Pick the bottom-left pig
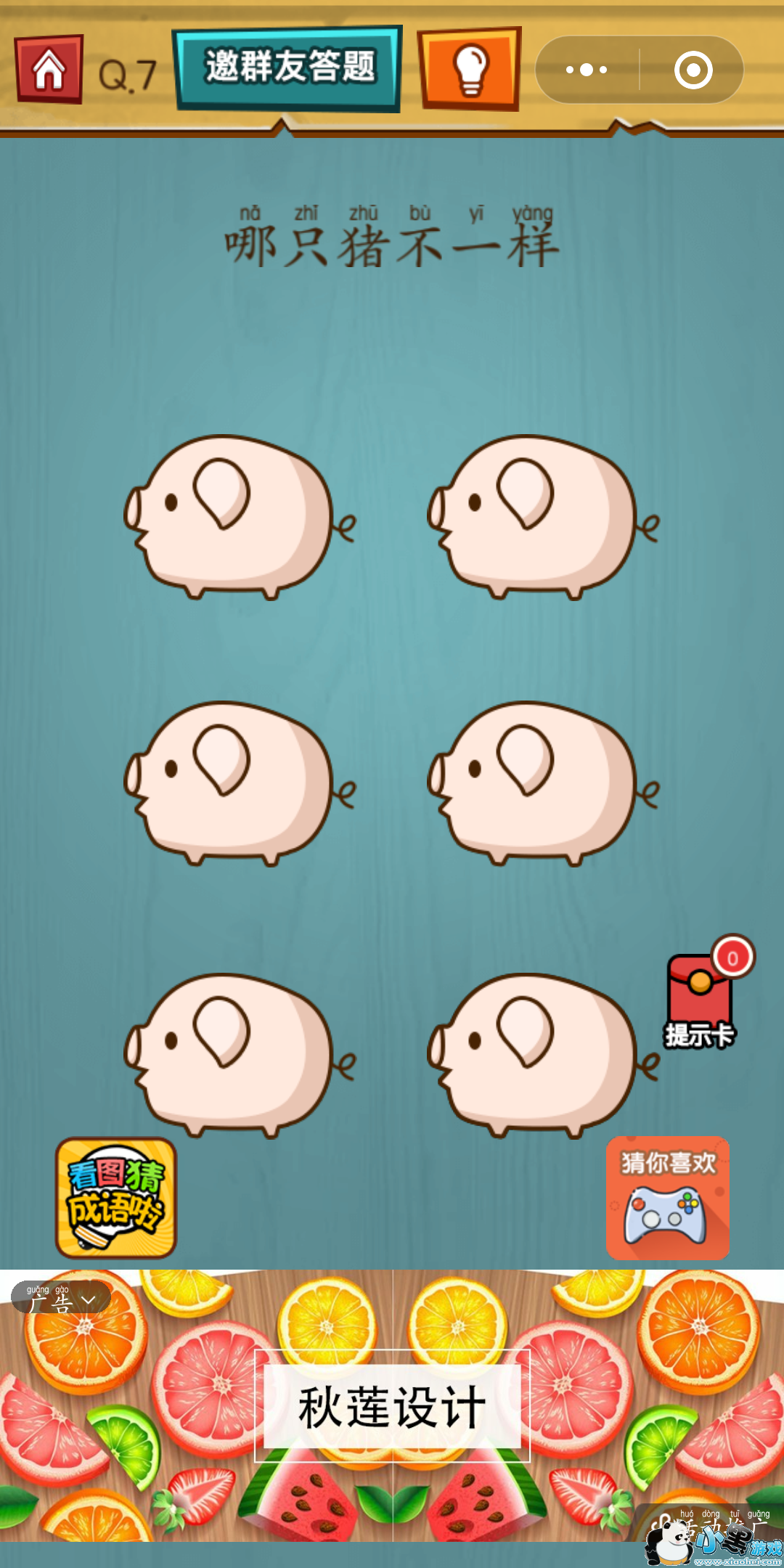 [239, 1055]
